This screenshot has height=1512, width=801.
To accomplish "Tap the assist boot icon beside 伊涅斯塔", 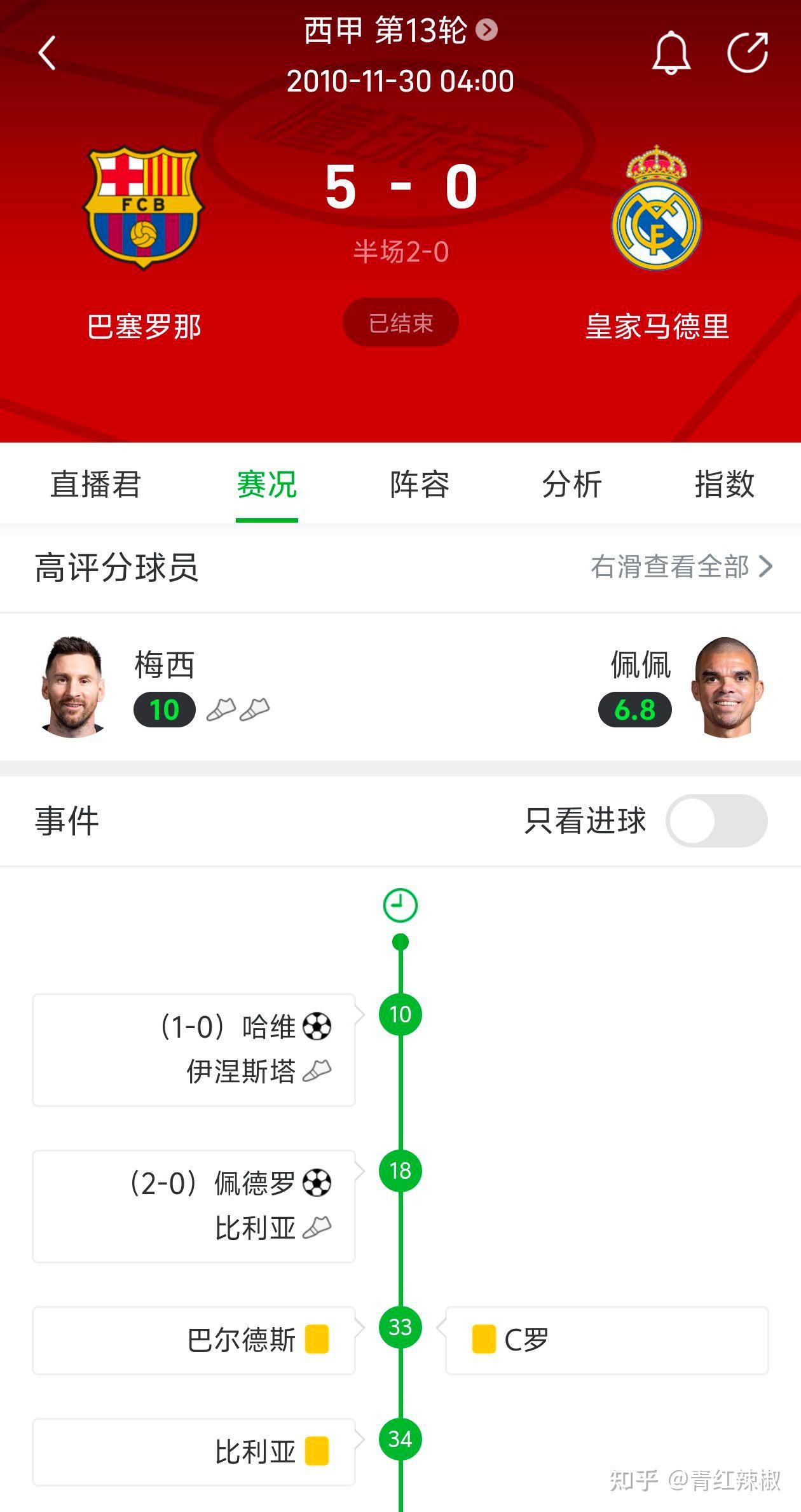I will click(321, 1071).
